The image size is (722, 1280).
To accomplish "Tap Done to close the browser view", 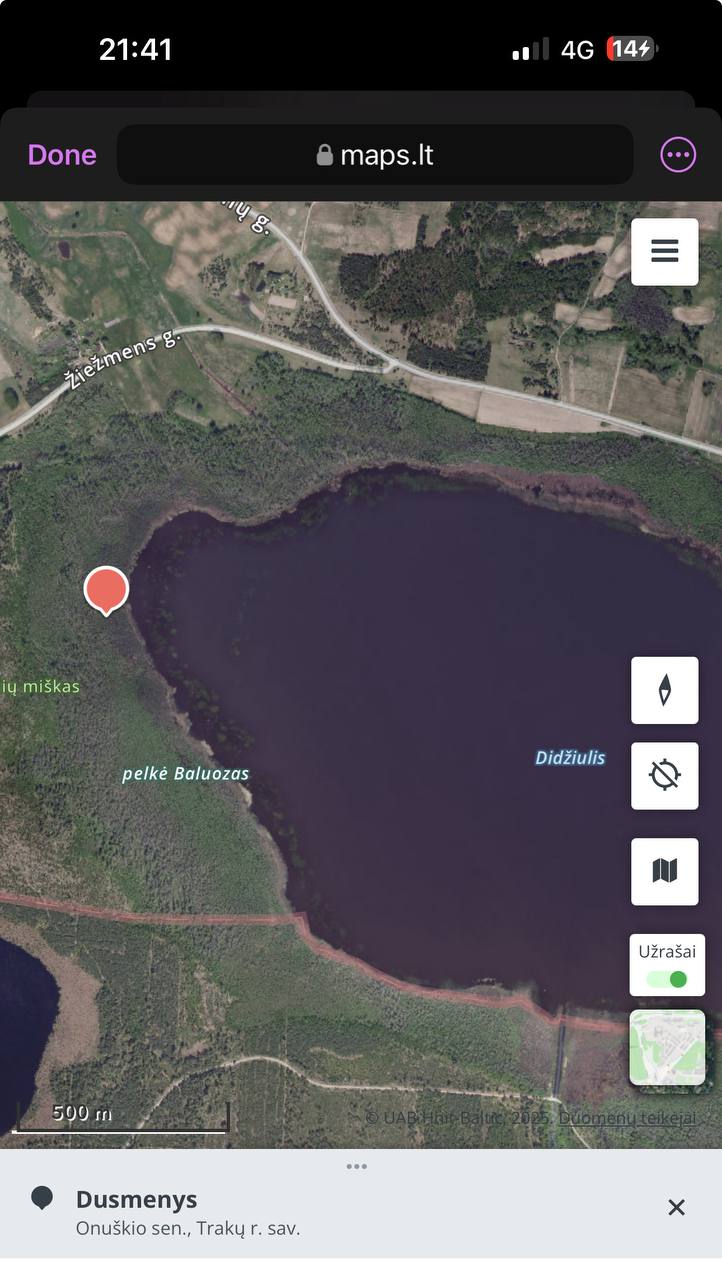I will point(61,154).
